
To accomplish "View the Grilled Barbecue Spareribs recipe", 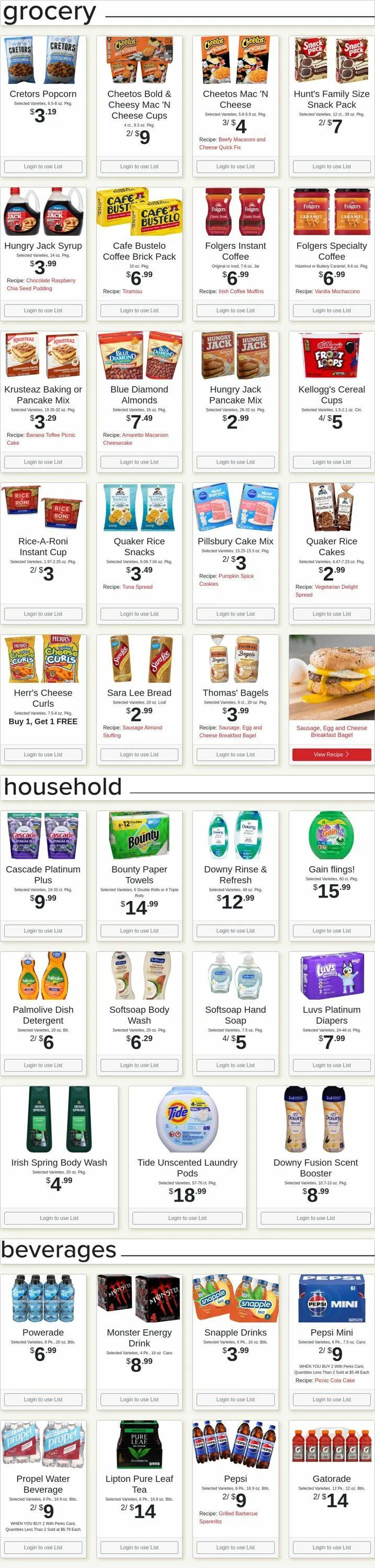I will pos(228,1517).
